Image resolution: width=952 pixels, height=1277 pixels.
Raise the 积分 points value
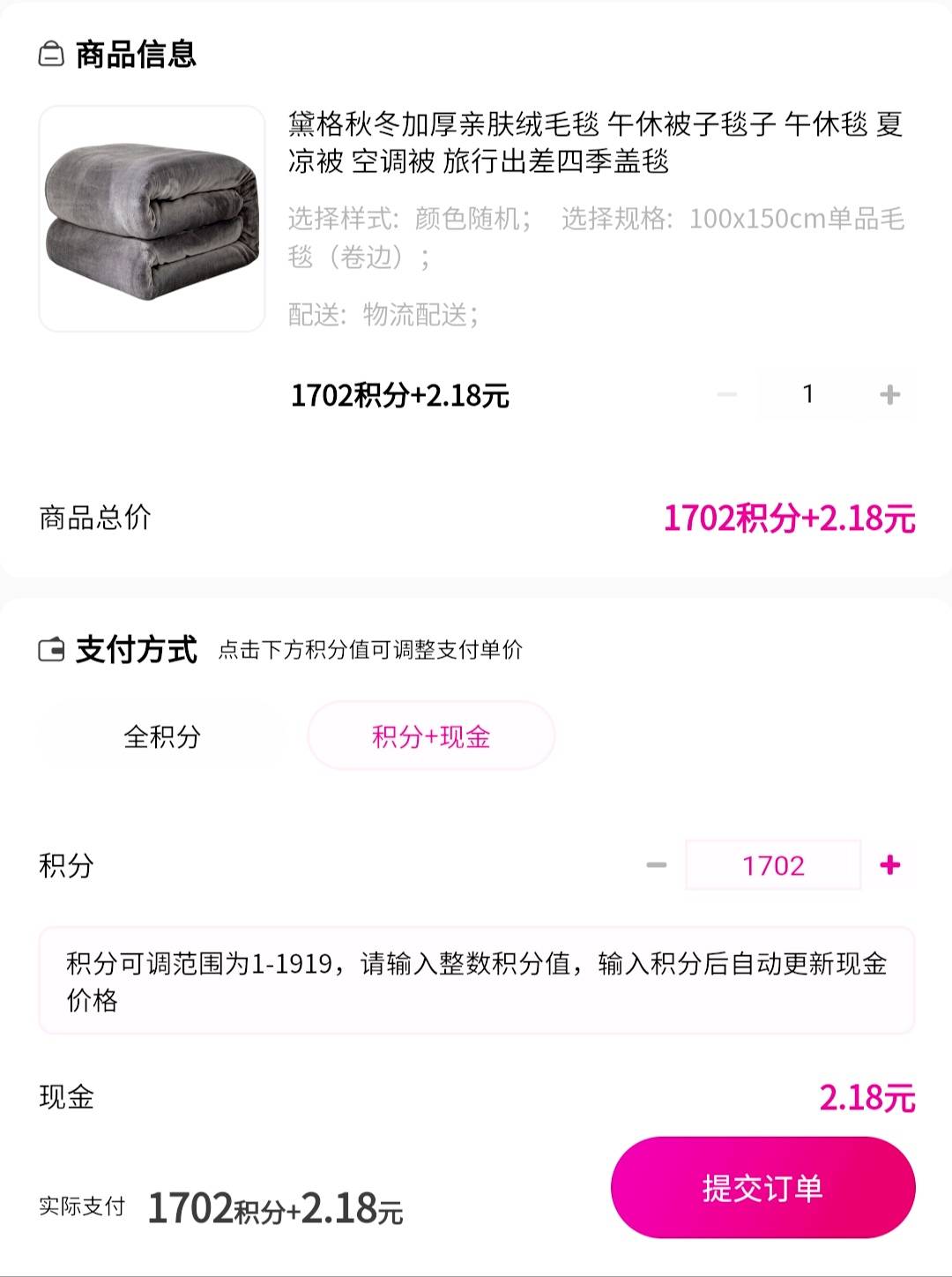point(890,865)
